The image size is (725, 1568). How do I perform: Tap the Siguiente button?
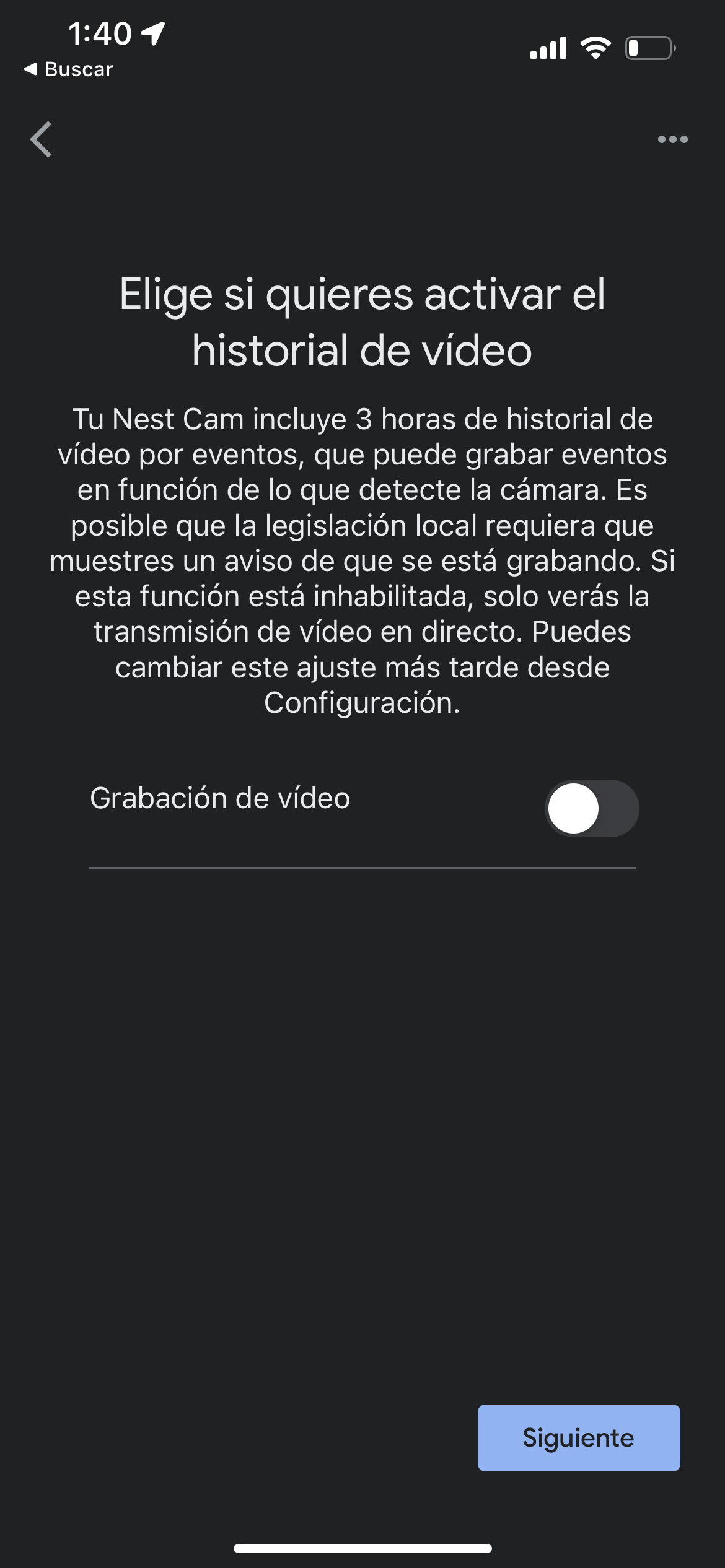(x=579, y=1437)
